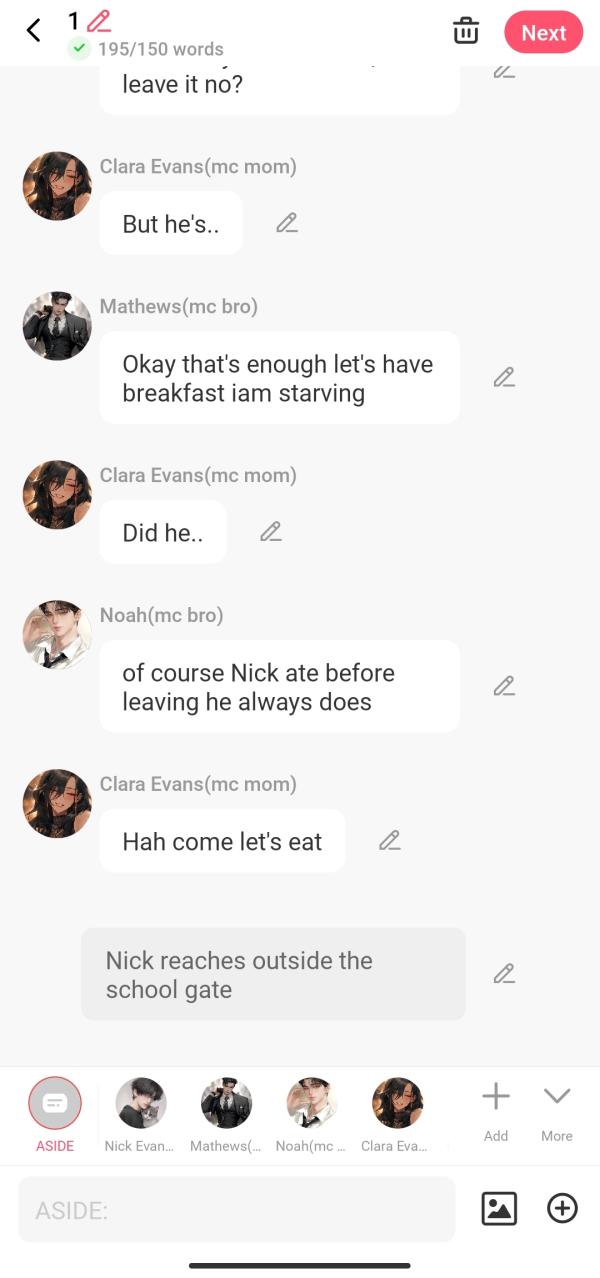The image size is (600, 1278).
Task: Choose Mathews as the speaker
Action: [x=226, y=1104]
